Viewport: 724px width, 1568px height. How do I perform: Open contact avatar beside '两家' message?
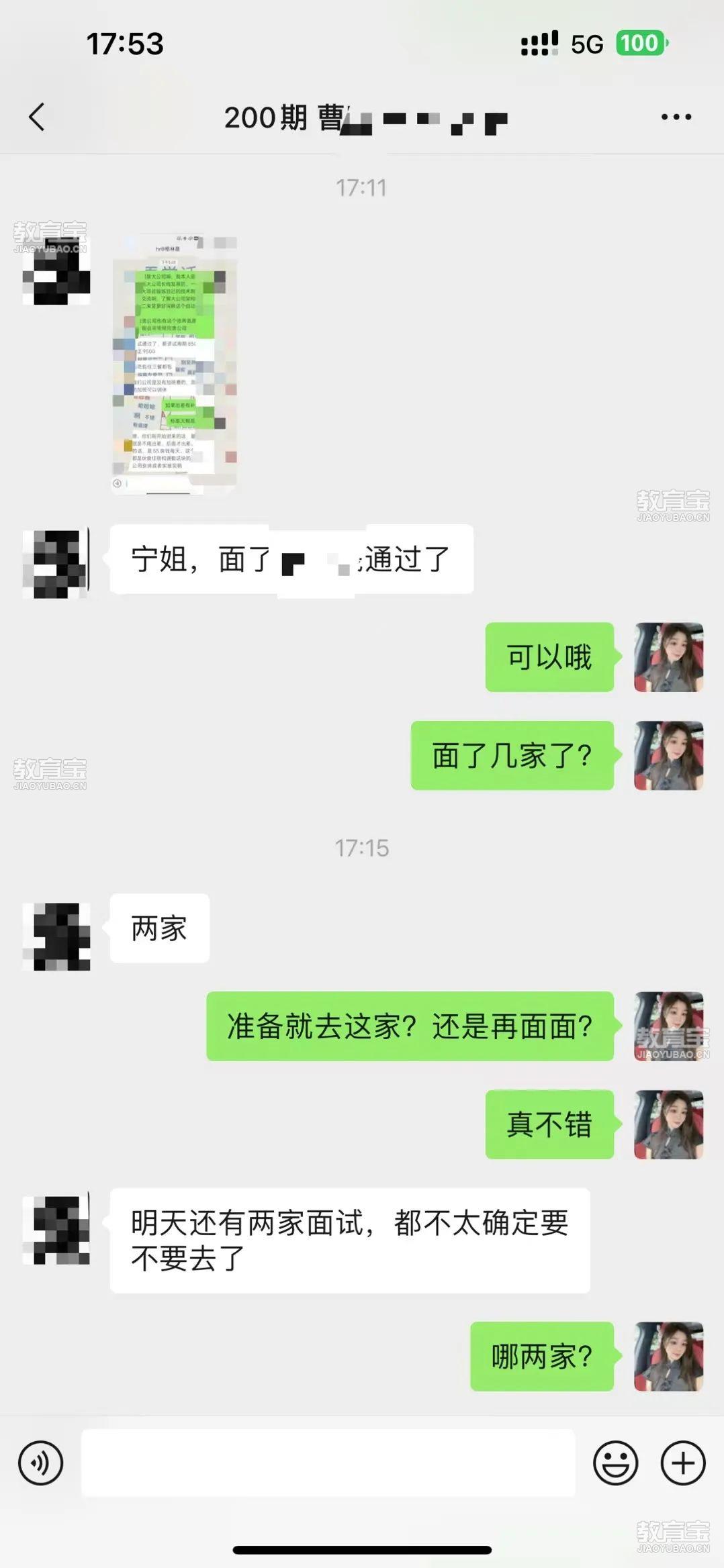pos(56,936)
